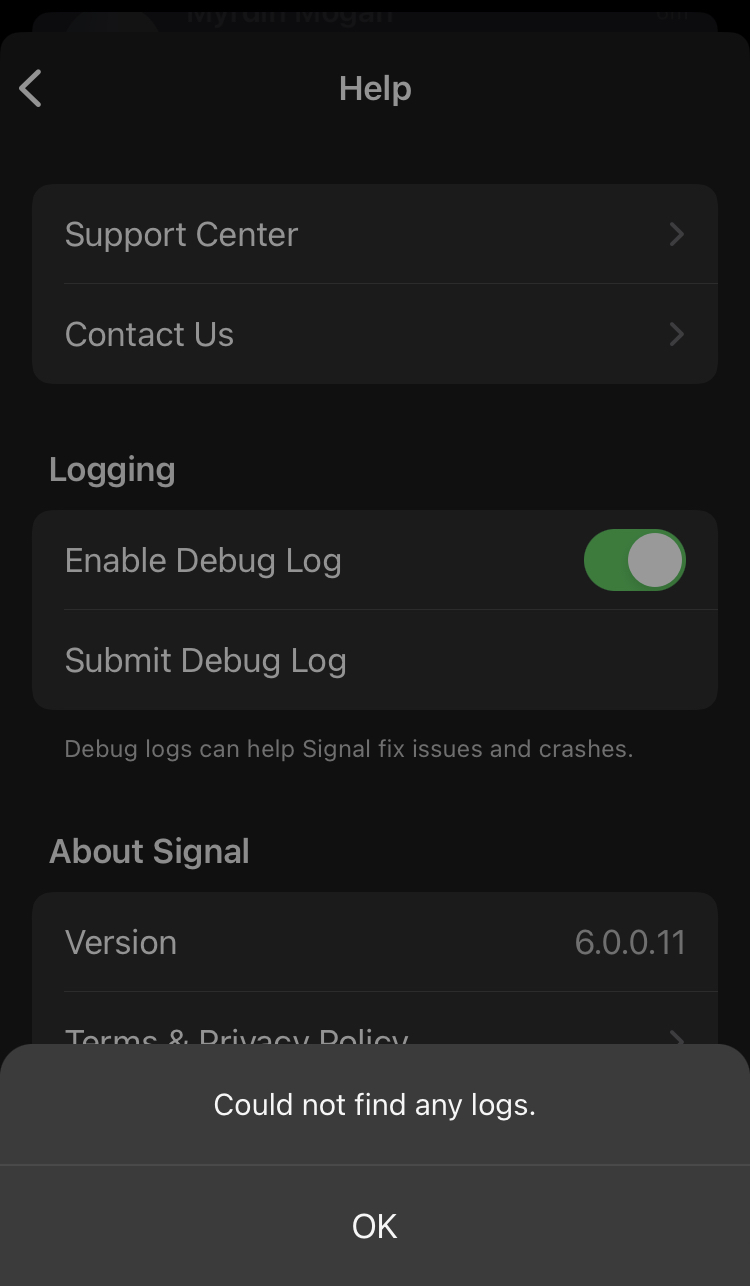Click the Terms & Privacy Policy chevron
The width and height of the screenshot is (750, 1286).
[676, 1040]
